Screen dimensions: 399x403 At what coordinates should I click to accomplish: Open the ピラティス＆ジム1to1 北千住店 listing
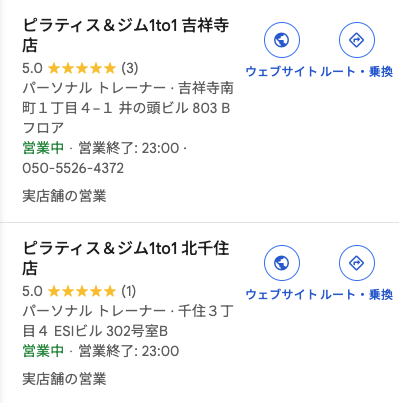click(x=126, y=258)
